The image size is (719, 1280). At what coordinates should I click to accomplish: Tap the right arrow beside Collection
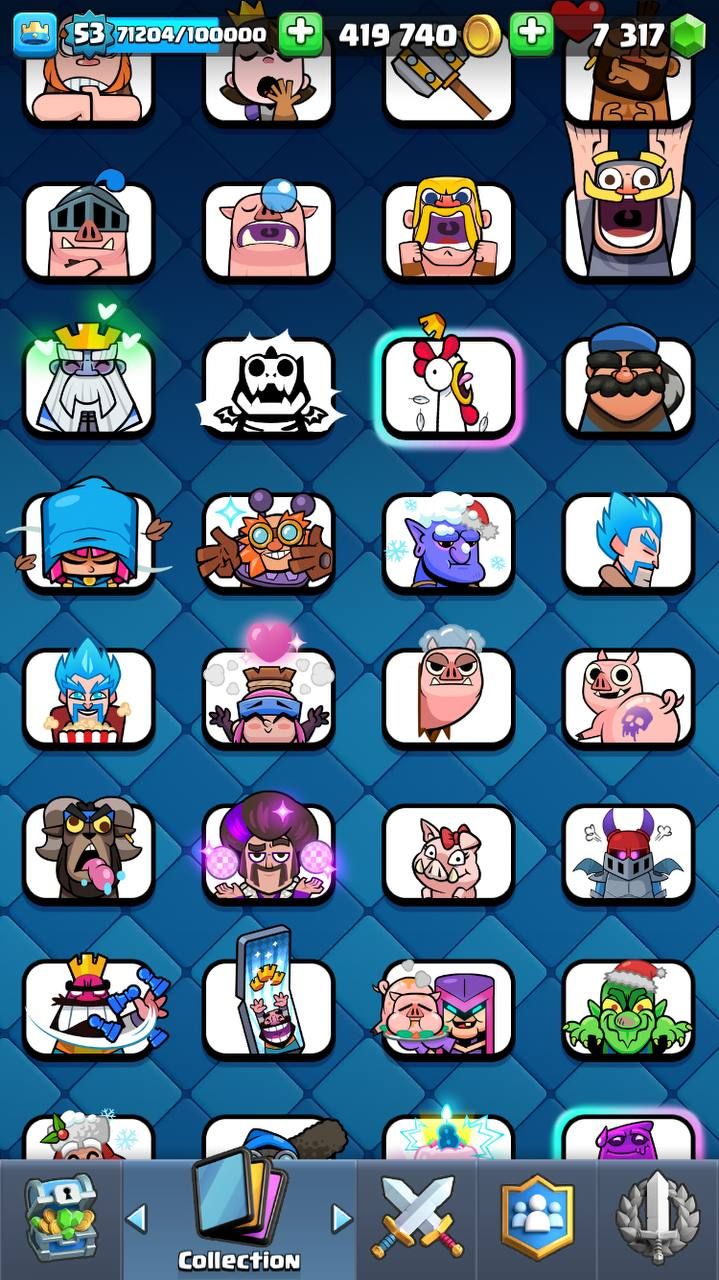tap(342, 1218)
